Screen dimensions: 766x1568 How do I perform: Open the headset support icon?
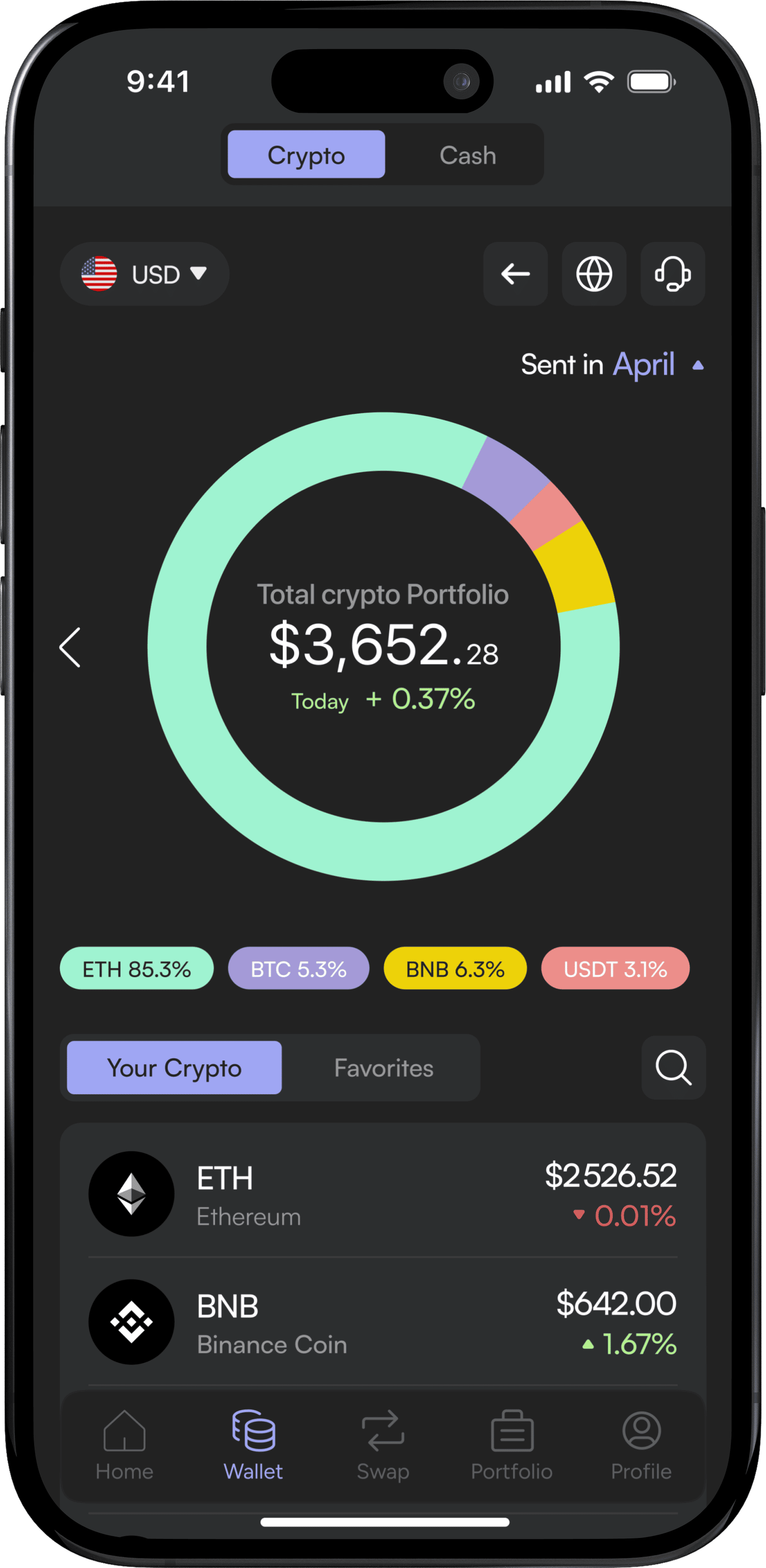(x=672, y=274)
